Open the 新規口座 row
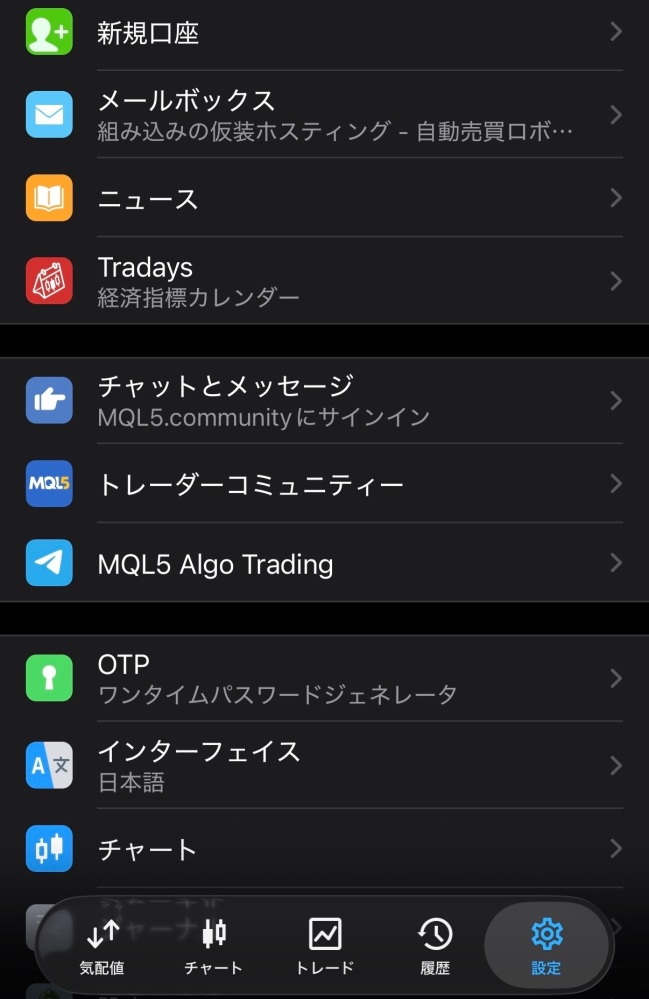 324,33
